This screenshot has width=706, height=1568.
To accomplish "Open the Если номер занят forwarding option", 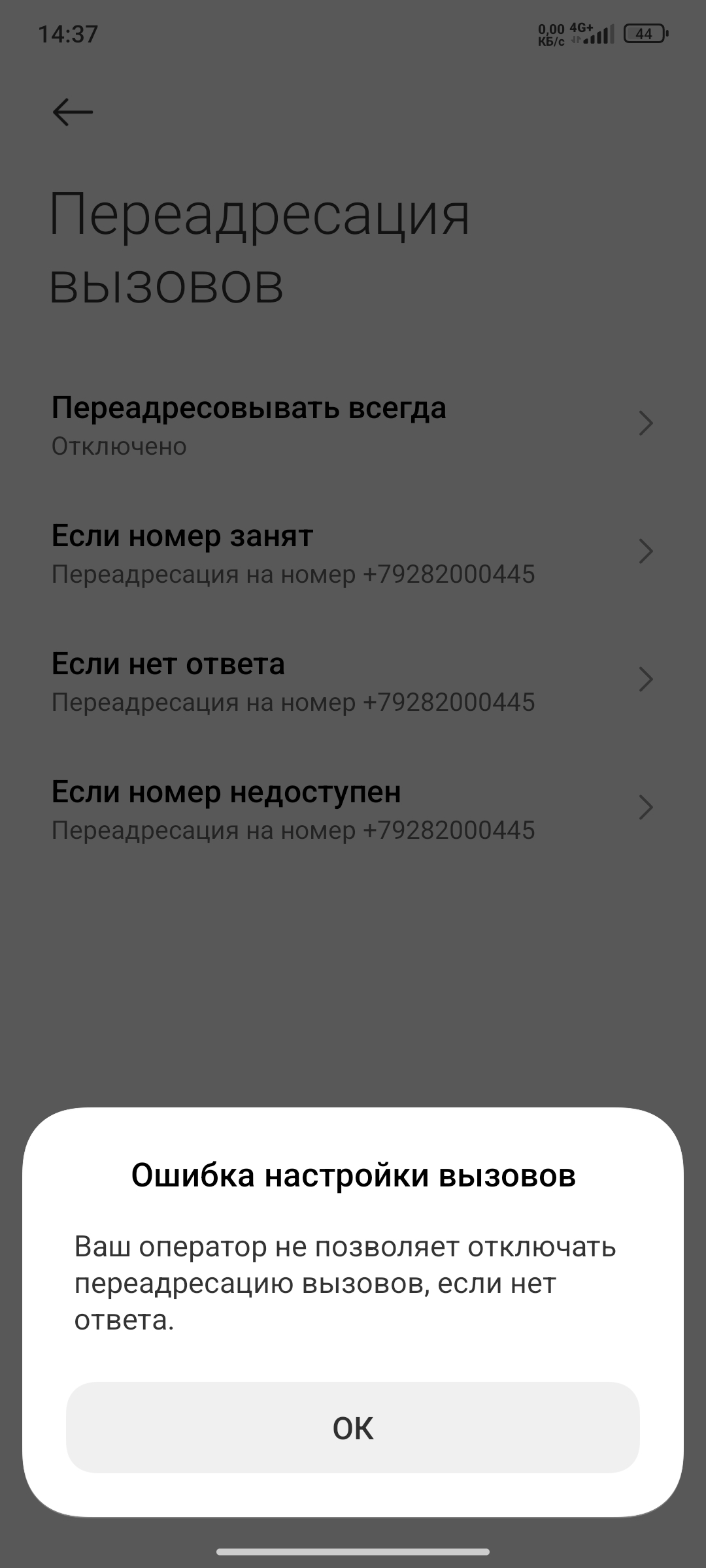I will click(353, 553).
